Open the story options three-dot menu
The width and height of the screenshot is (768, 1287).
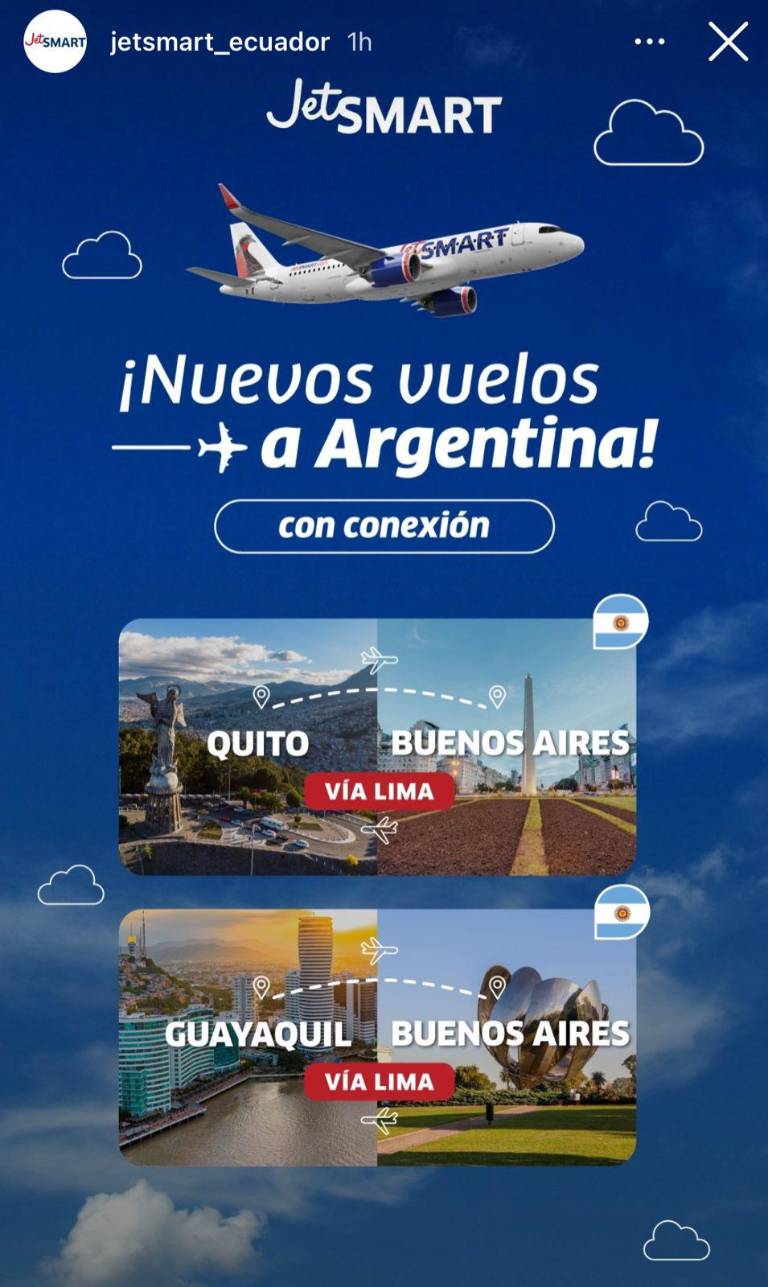(651, 42)
